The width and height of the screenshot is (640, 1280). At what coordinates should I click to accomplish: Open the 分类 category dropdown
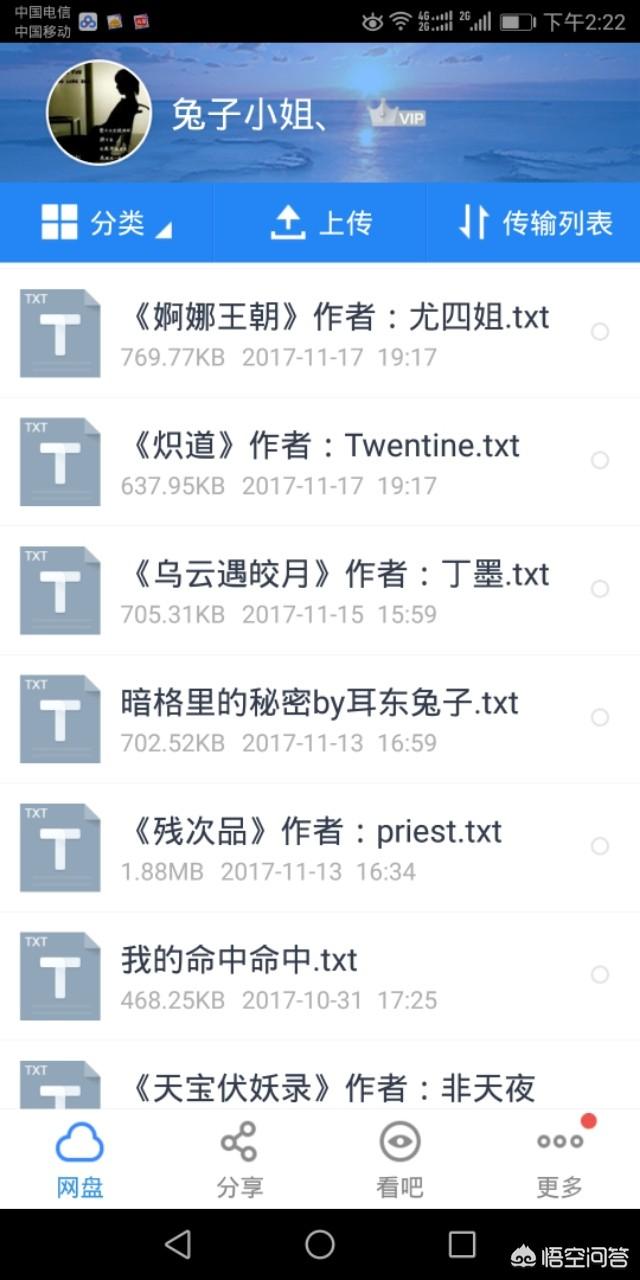point(106,223)
